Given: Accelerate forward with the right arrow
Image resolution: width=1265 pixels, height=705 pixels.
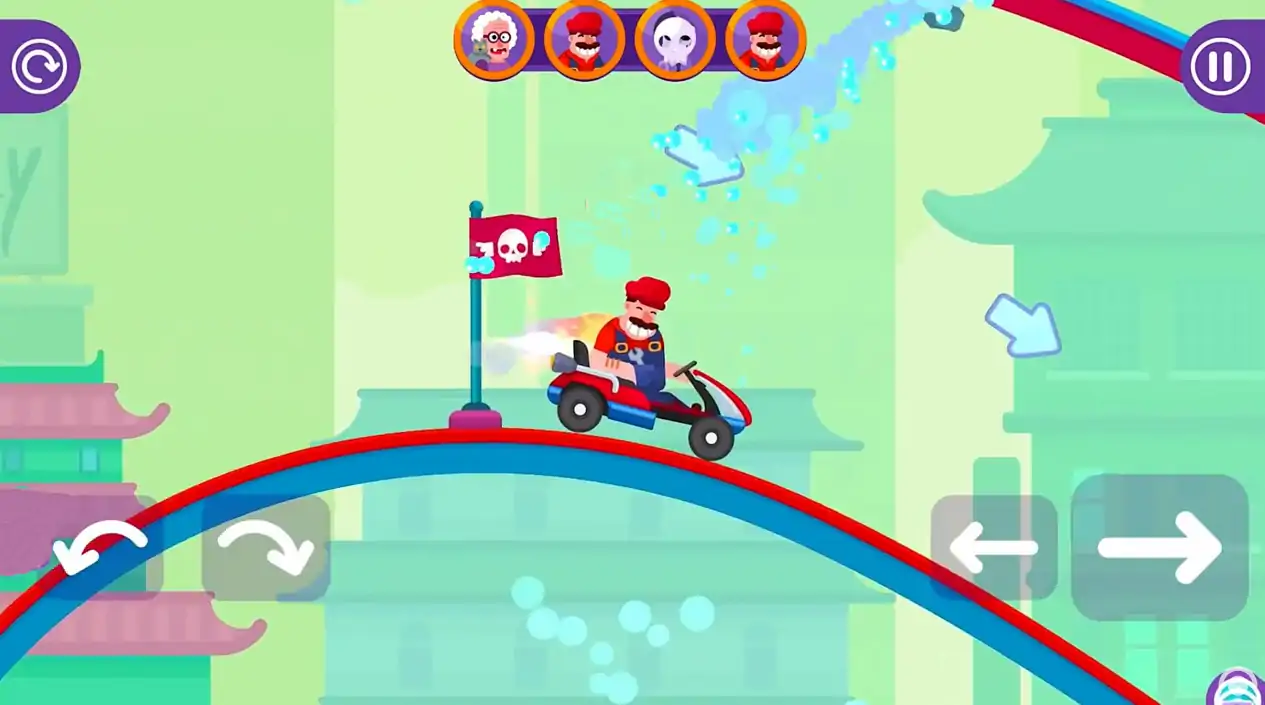Looking at the screenshot, I should coord(1160,547).
